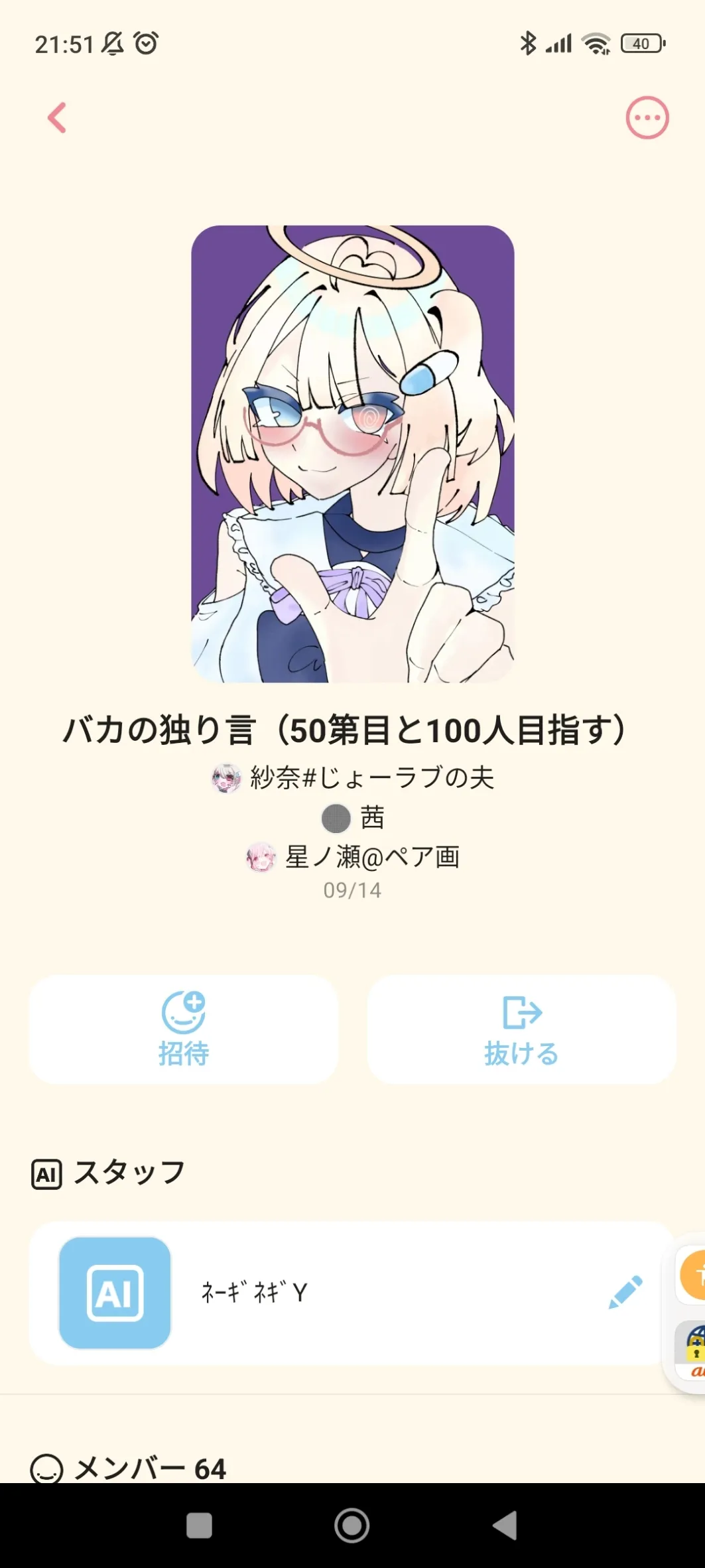Go to the system home screen
This screenshot has height=1568, width=705.
pos(352,1525)
